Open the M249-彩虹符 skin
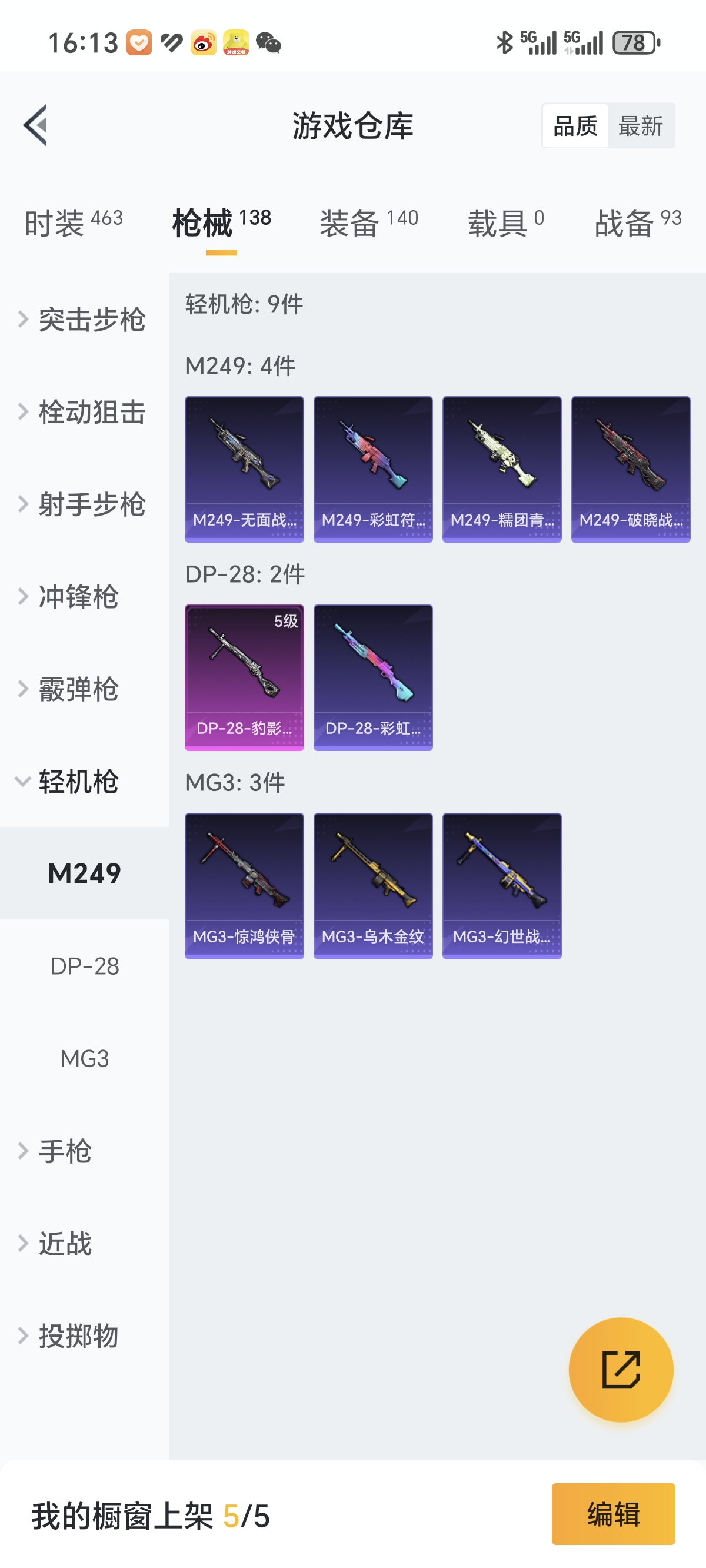 coord(373,469)
